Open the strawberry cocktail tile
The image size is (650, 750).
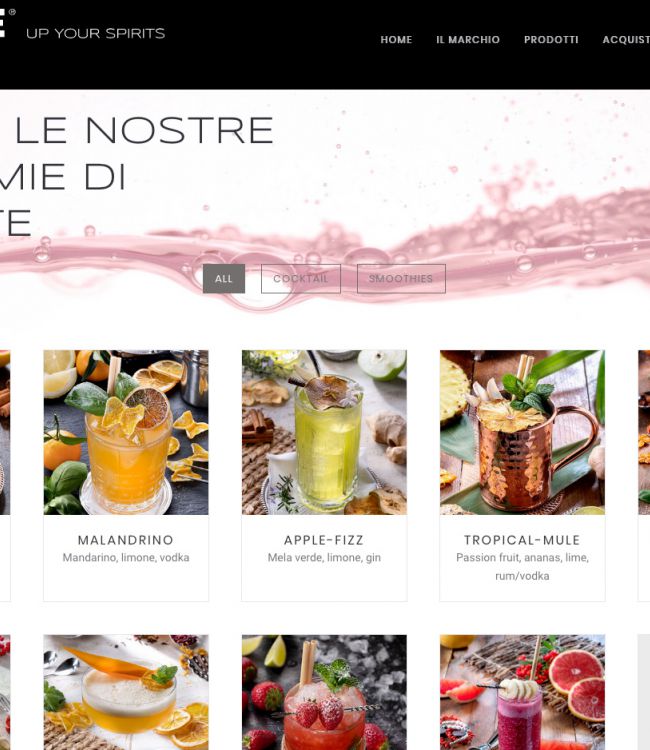pos(324,692)
